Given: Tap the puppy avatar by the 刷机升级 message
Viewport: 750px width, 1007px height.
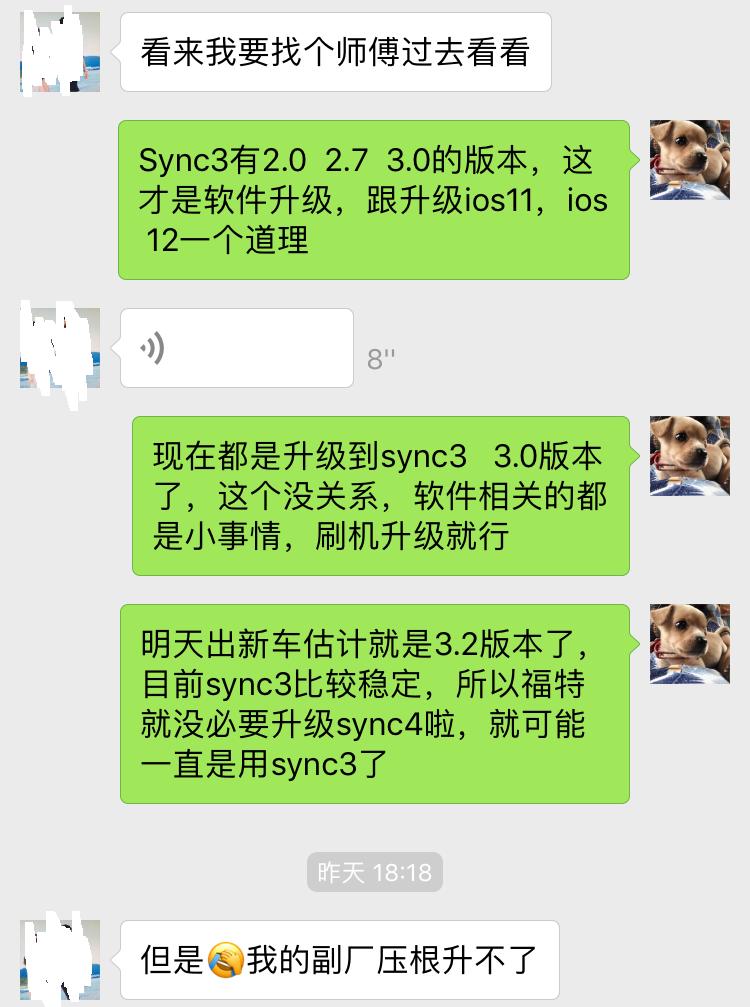Looking at the screenshot, I should 689,456.
